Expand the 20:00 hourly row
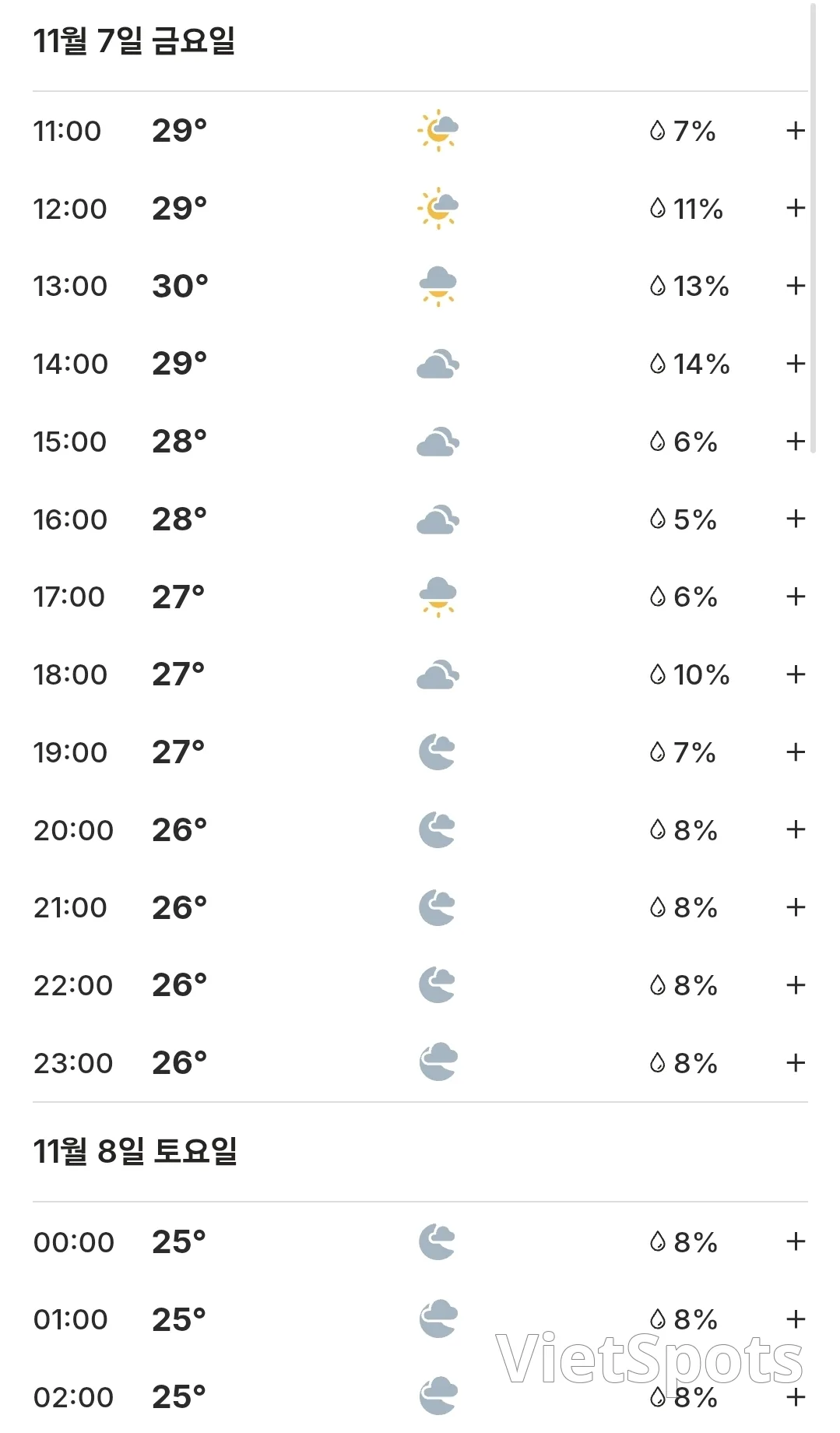The image size is (840, 1433). pos(795,829)
